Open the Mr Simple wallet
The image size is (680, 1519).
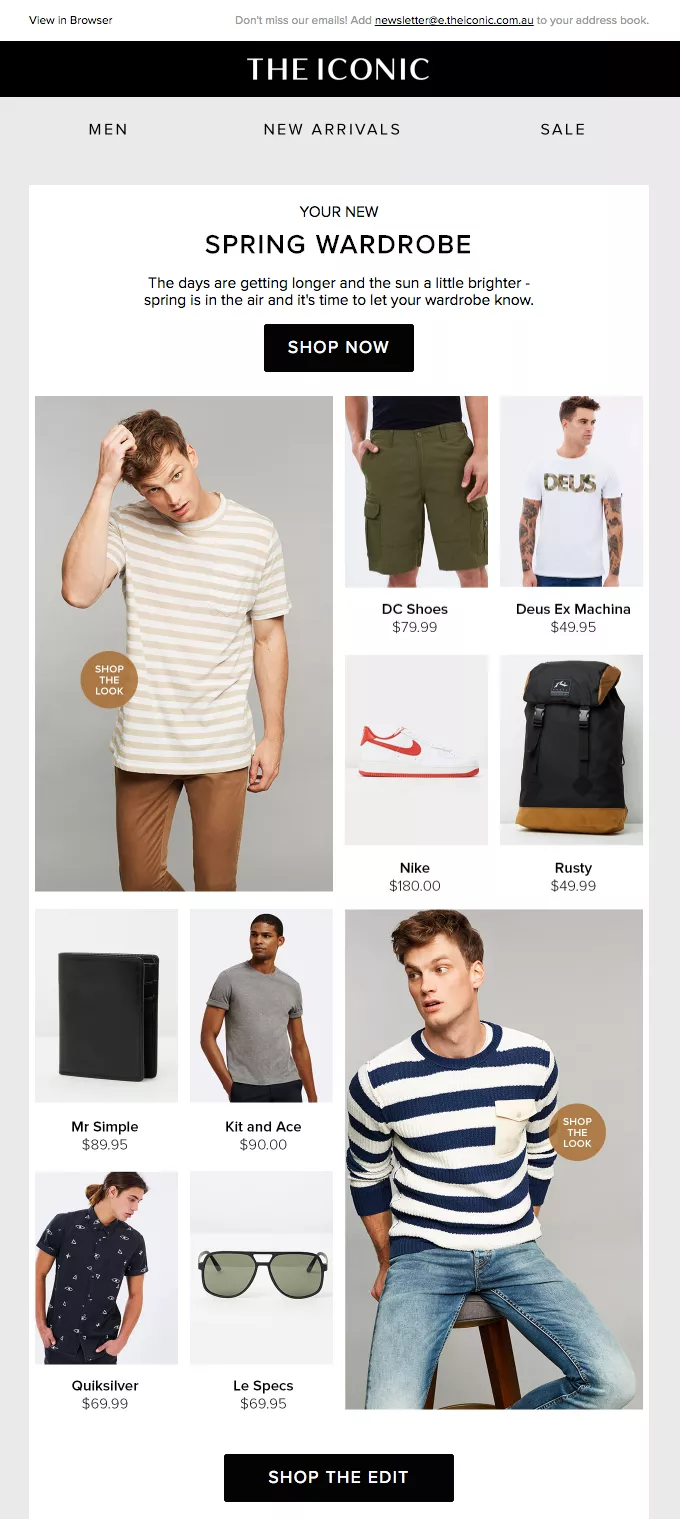106,1005
